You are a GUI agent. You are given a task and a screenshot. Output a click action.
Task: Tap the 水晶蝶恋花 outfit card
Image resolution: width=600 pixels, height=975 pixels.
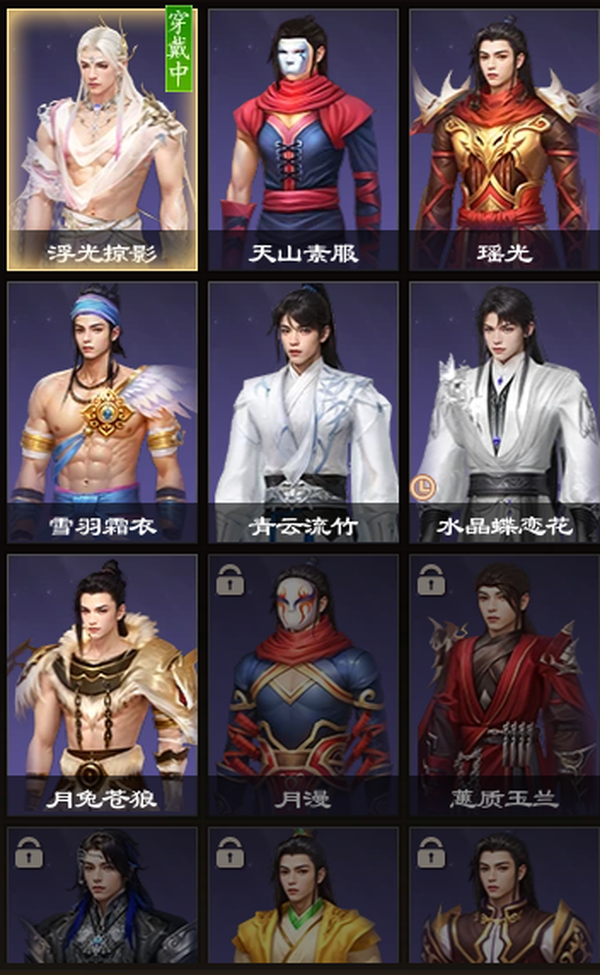504,412
